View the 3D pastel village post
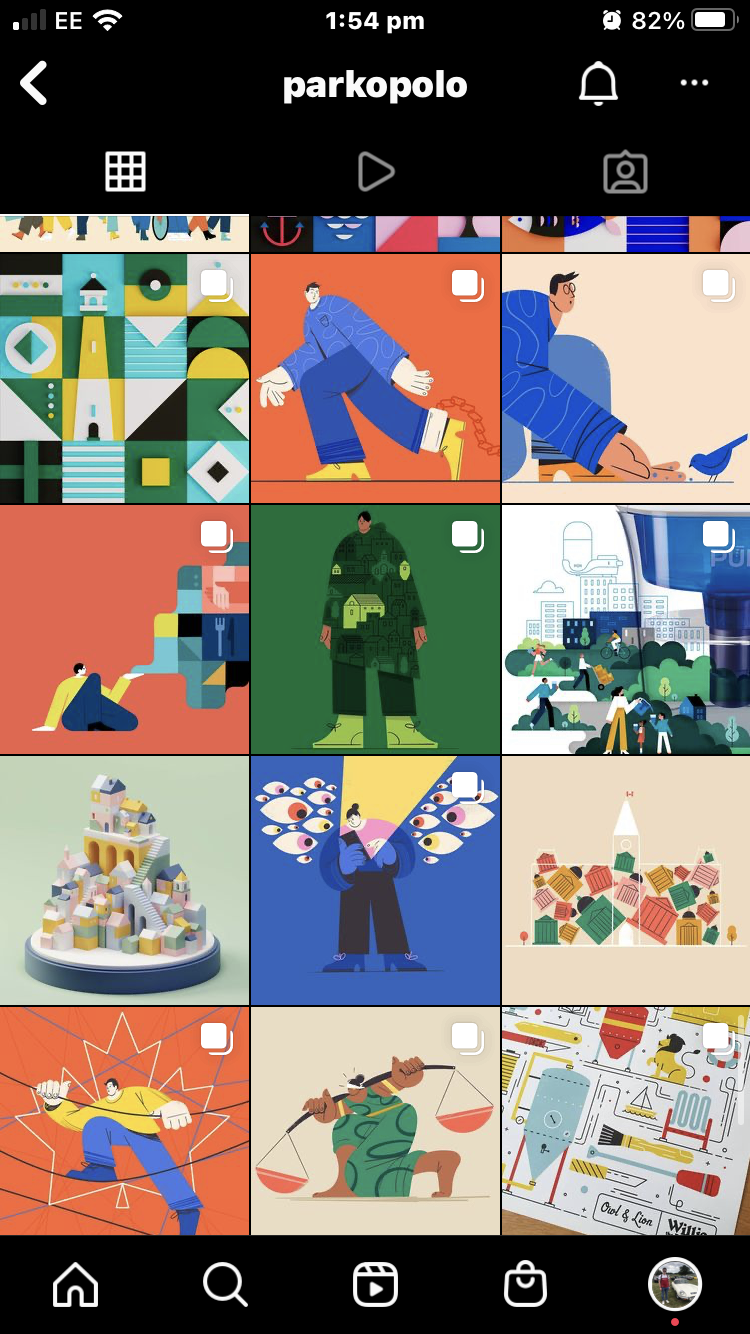750x1334 pixels. click(x=124, y=880)
